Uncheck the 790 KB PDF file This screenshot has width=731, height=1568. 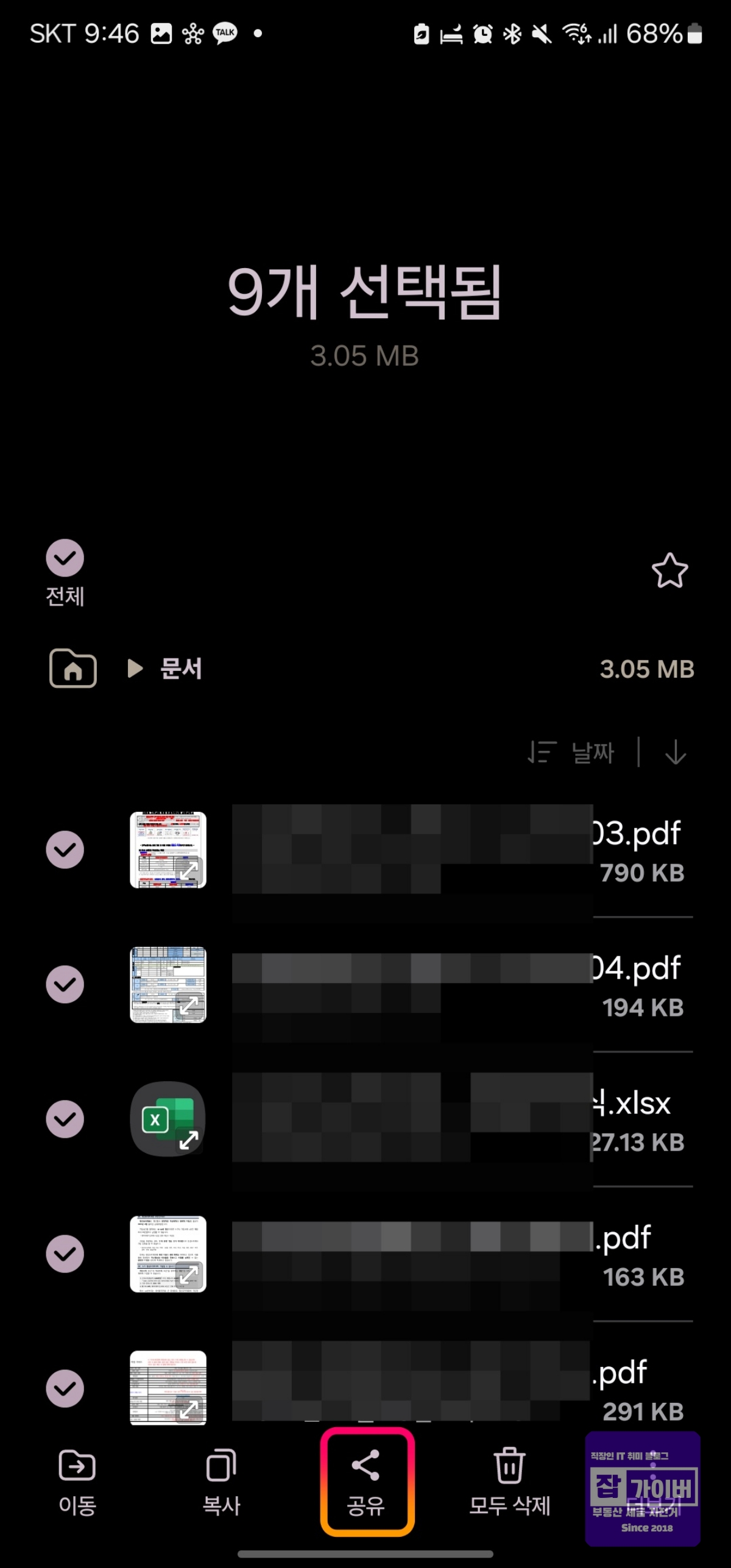click(65, 850)
